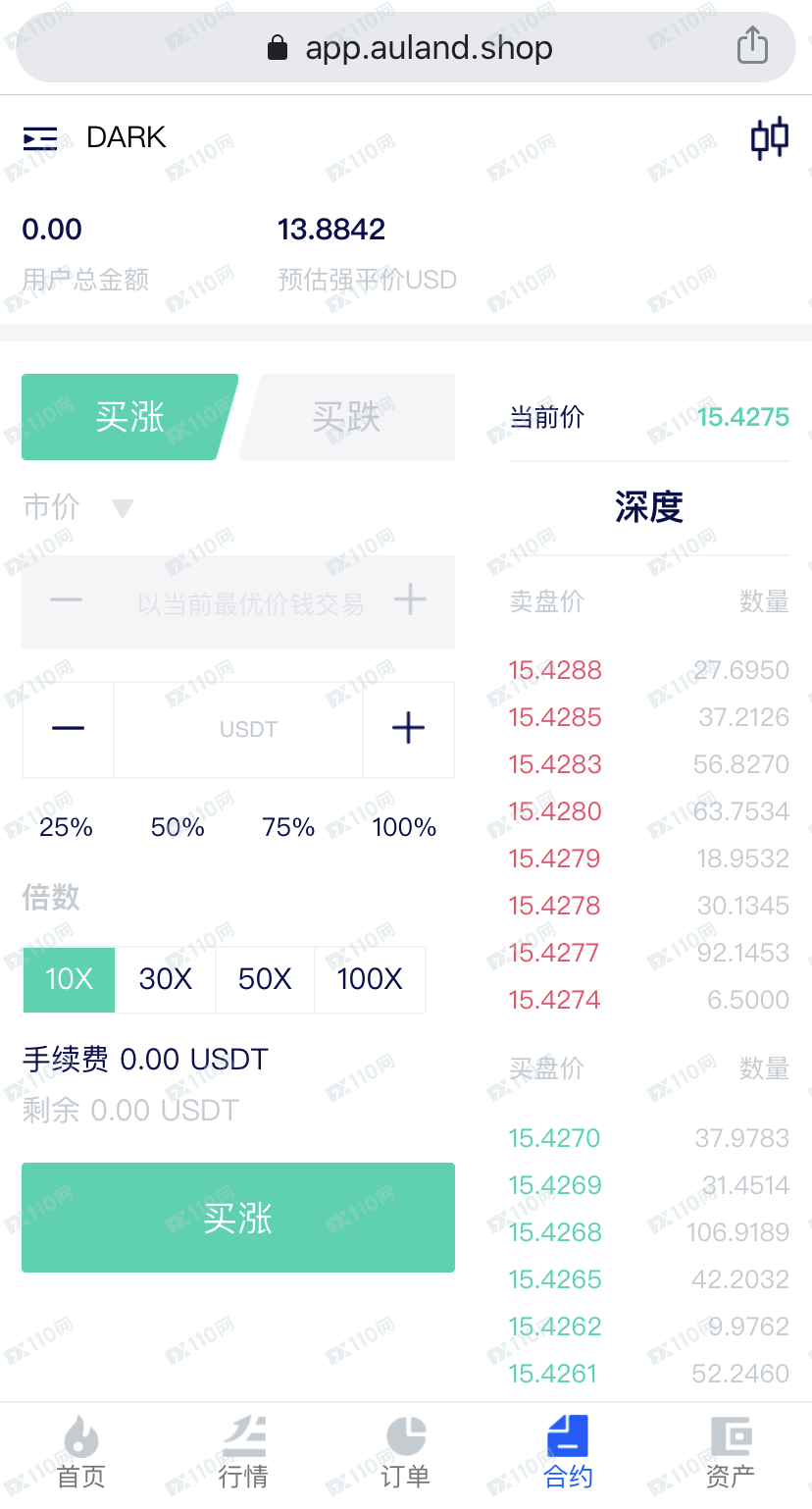Set leverage to 50X
The width and height of the screenshot is (812, 1509).
pyautogui.click(x=265, y=979)
